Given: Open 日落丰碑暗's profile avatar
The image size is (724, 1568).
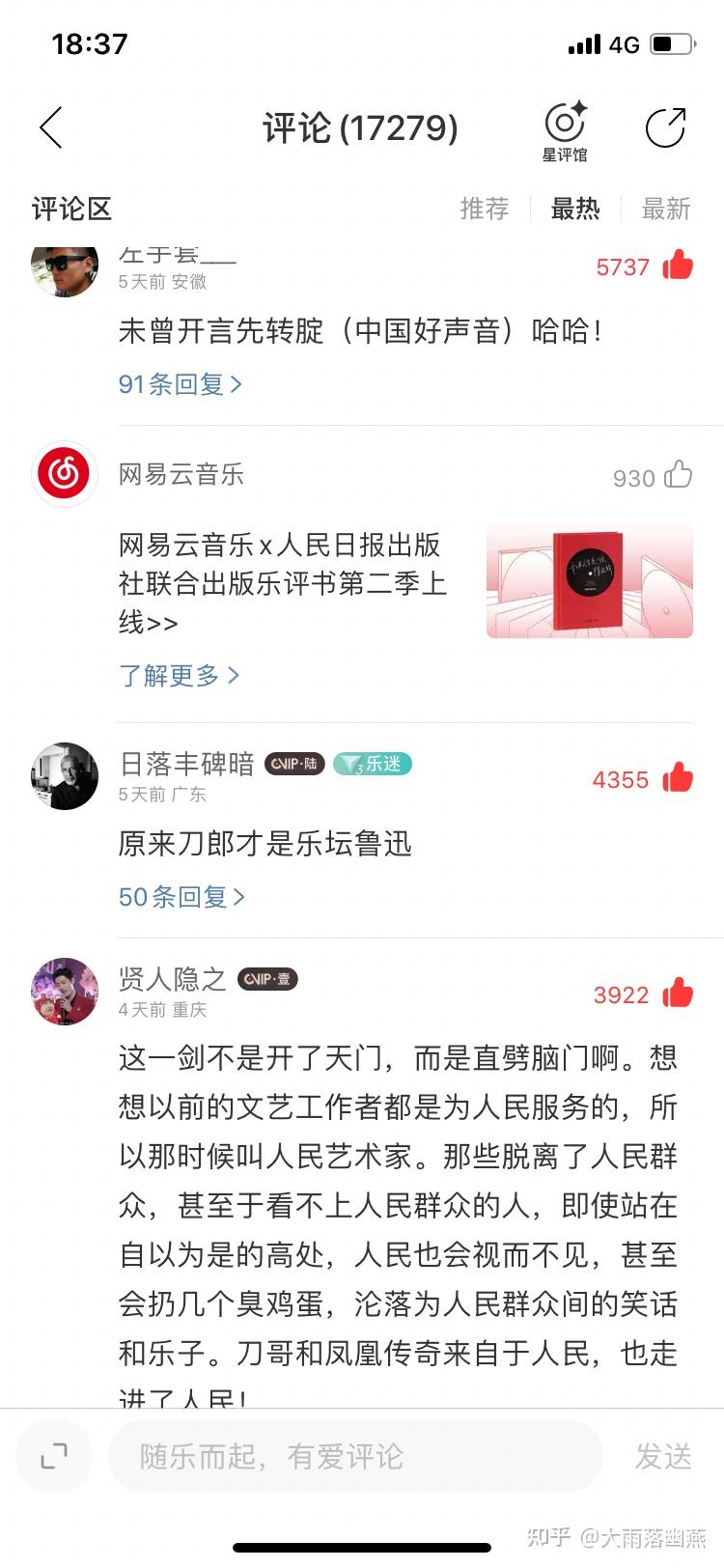Looking at the screenshot, I should coord(65,776).
